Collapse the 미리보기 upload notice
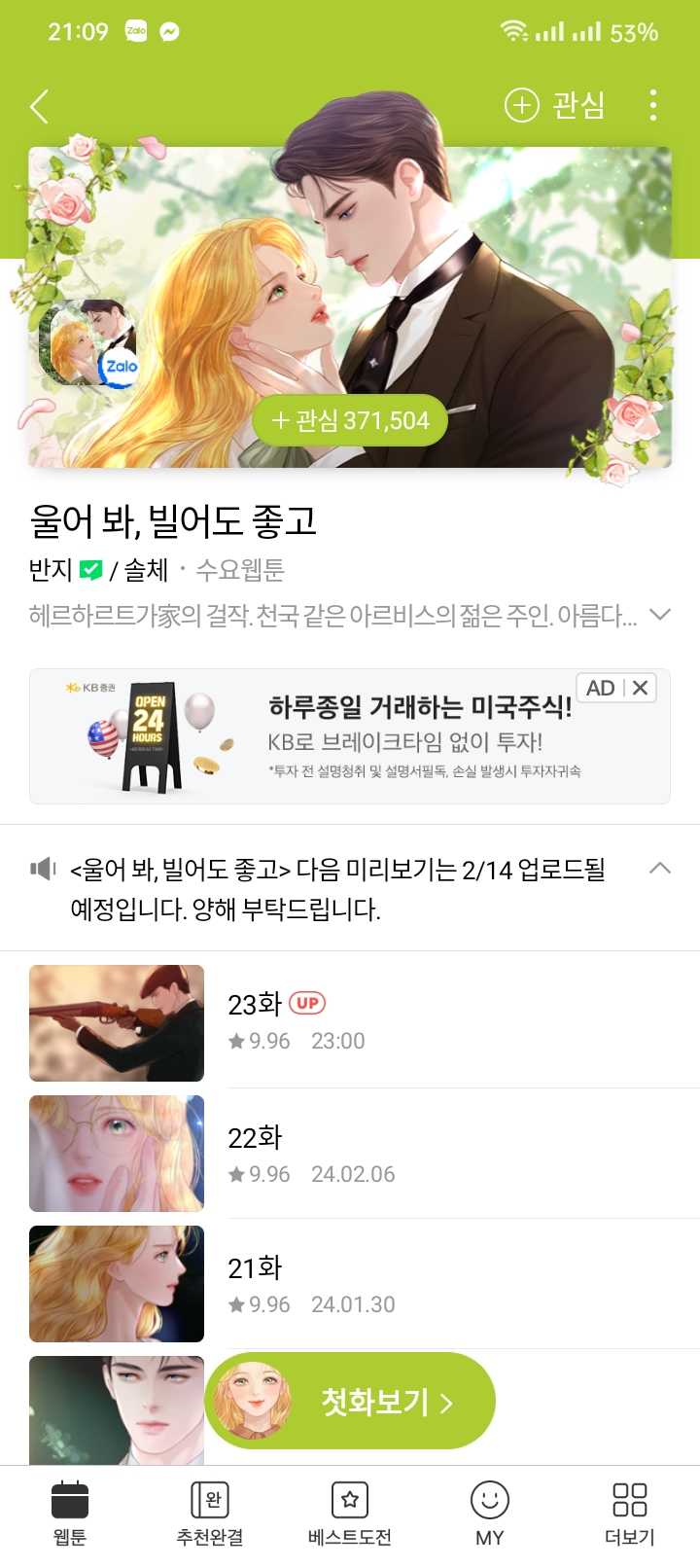700x1568 pixels. point(659,868)
